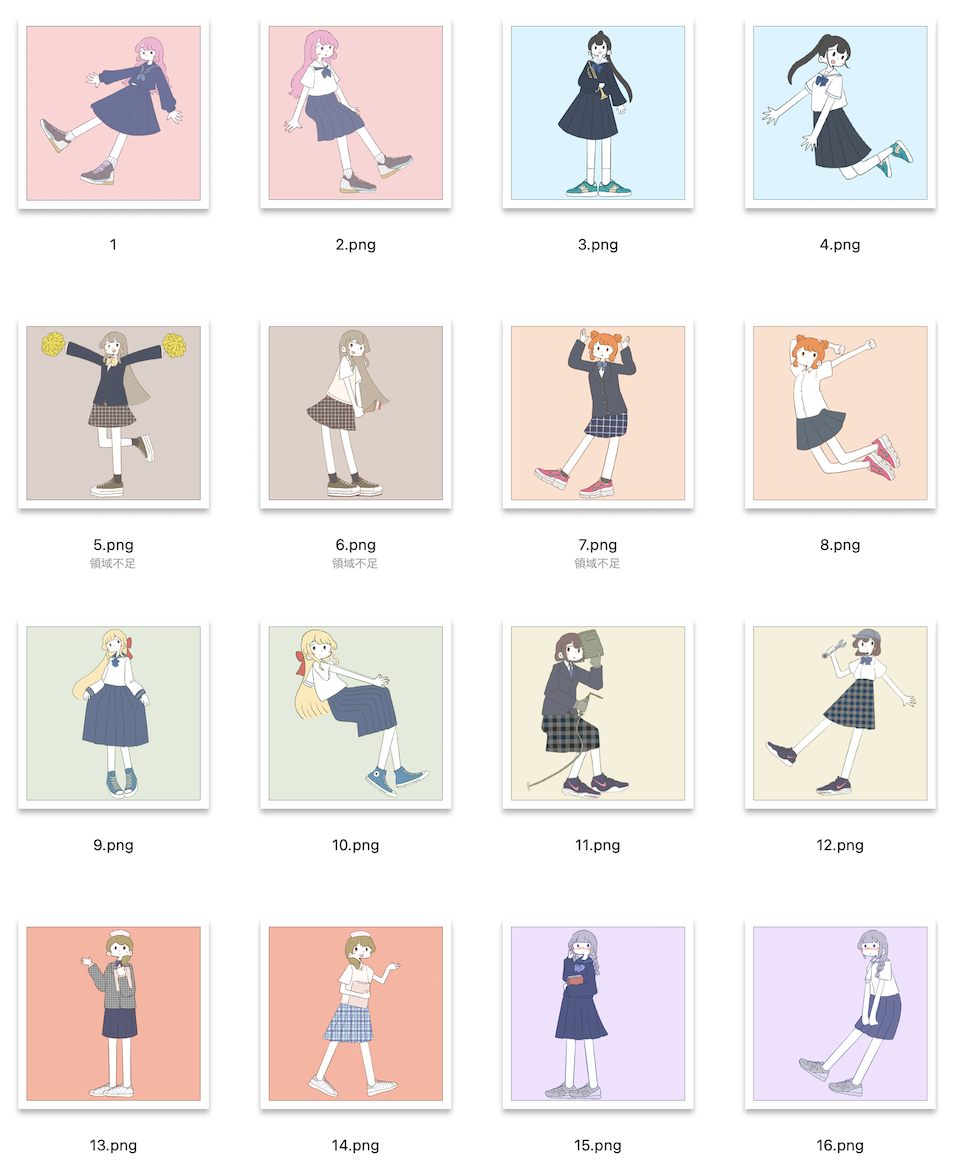Viewport: 964px width, 1172px height.
Task: Tap the 12.png thumbnail
Action: [839, 713]
